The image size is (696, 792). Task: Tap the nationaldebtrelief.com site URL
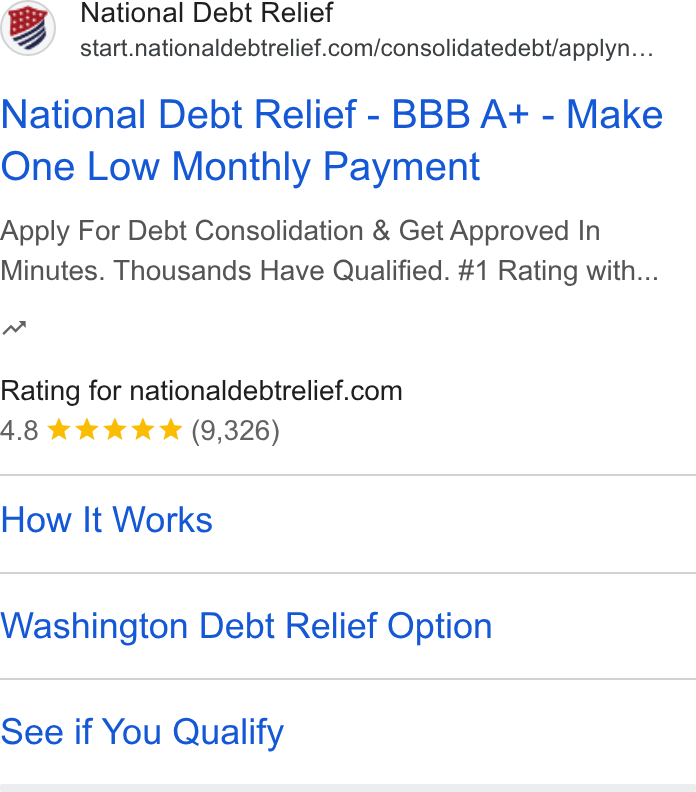[367, 48]
